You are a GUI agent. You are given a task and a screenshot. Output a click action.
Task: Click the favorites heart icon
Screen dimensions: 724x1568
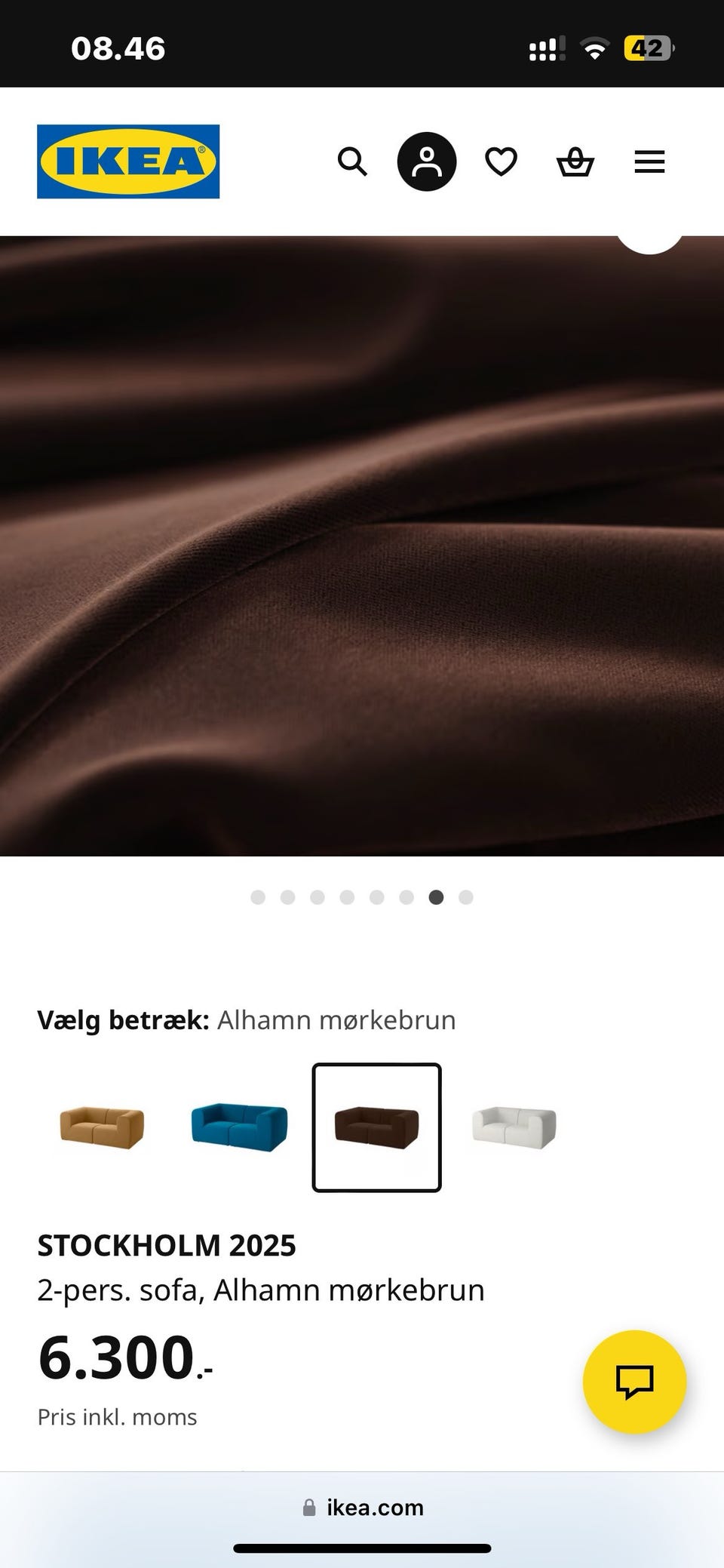(500, 161)
